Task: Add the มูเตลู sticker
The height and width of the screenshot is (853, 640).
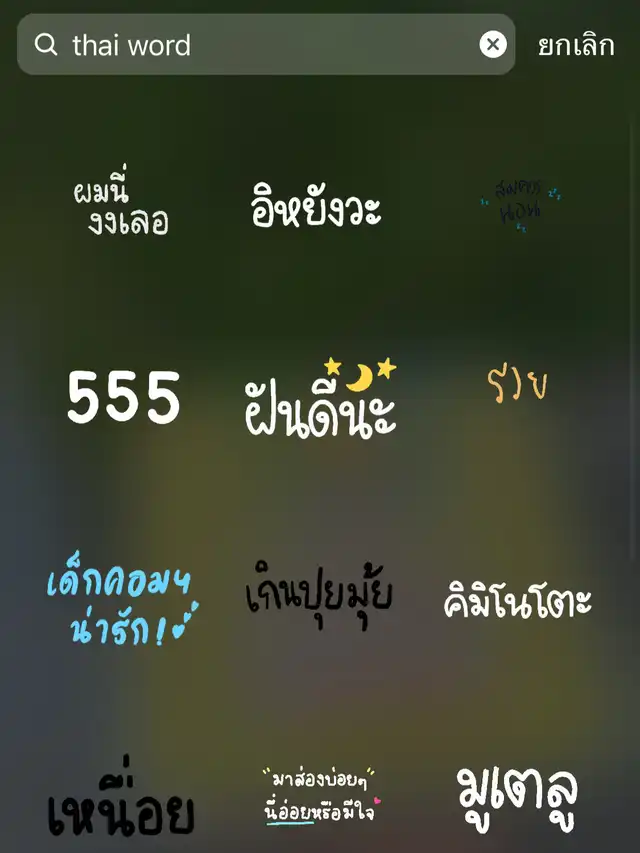Action: click(x=517, y=797)
